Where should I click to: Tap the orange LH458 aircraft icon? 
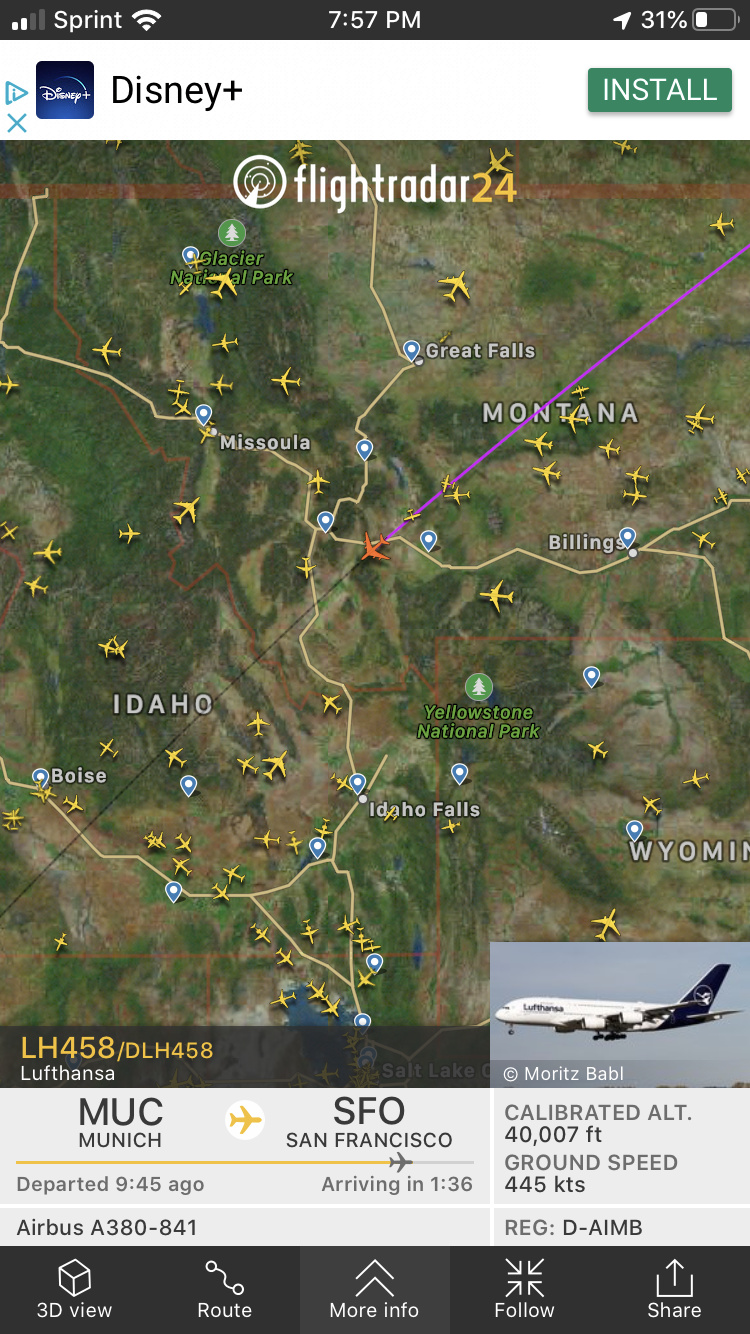tap(374, 546)
